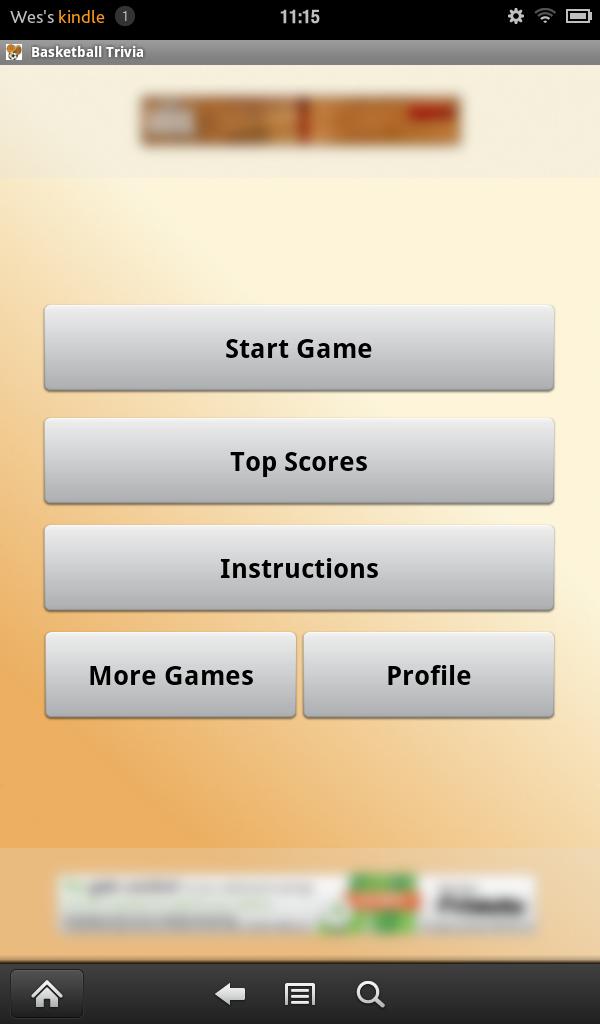The image size is (600, 1024).
Task: Open the Instructions page
Action: point(299,568)
